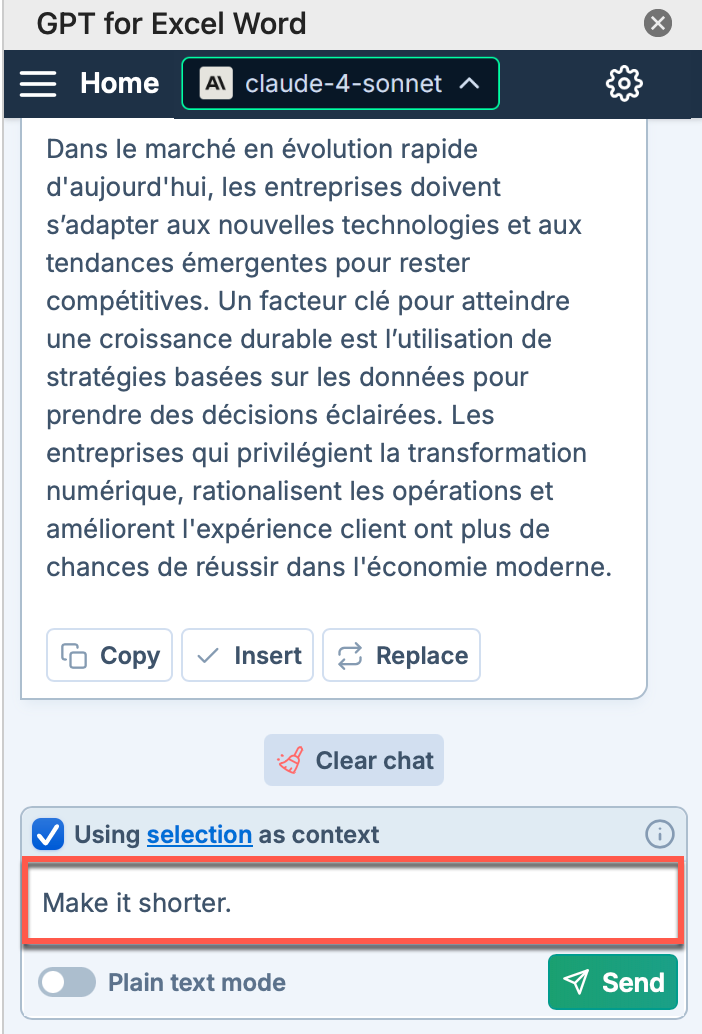Screen dimensions: 702x1034
Task: Copy the generated French text
Action: click(110, 655)
